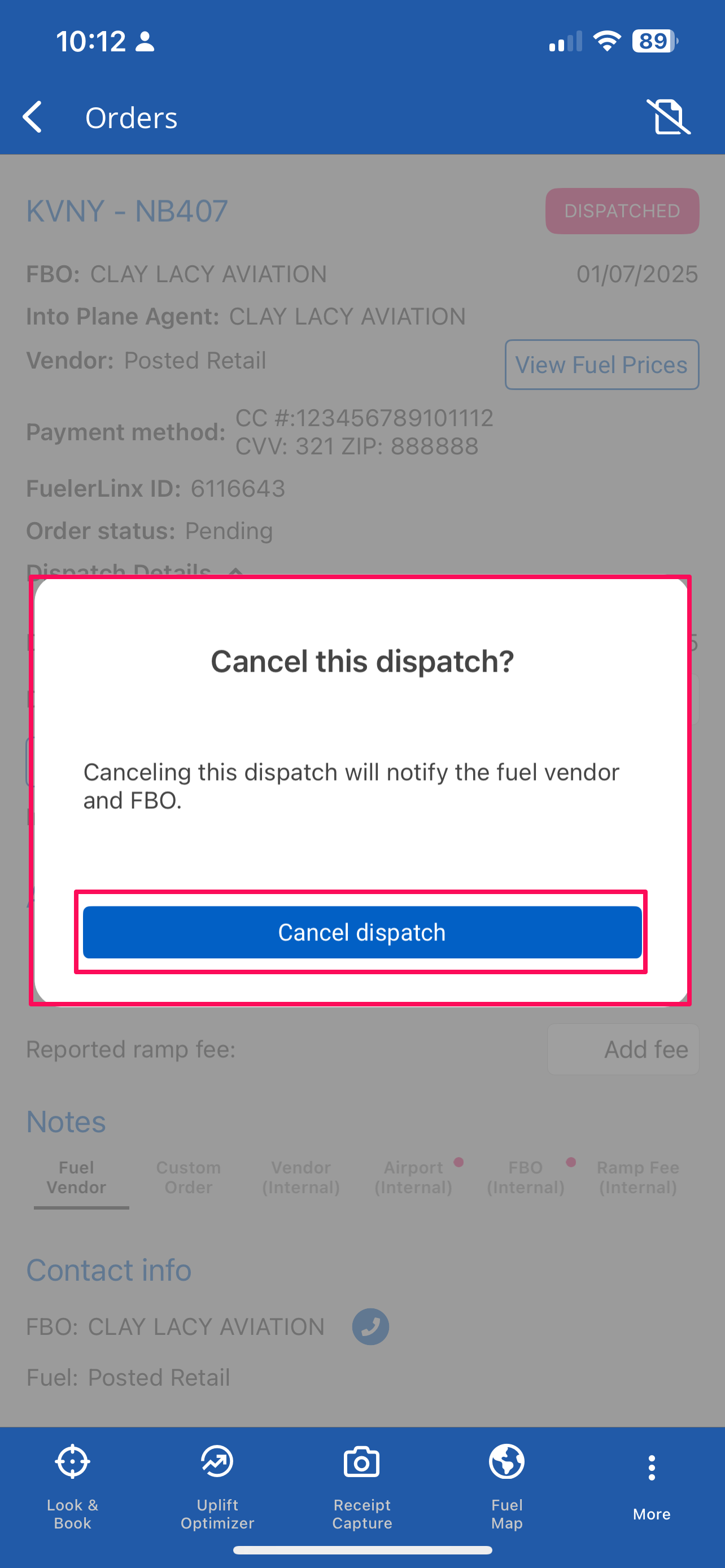Viewport: 725px width, 1568px height.
Task: Show Ramp Fee (Internal) notes tab
Action: (x=637, y=1177)
